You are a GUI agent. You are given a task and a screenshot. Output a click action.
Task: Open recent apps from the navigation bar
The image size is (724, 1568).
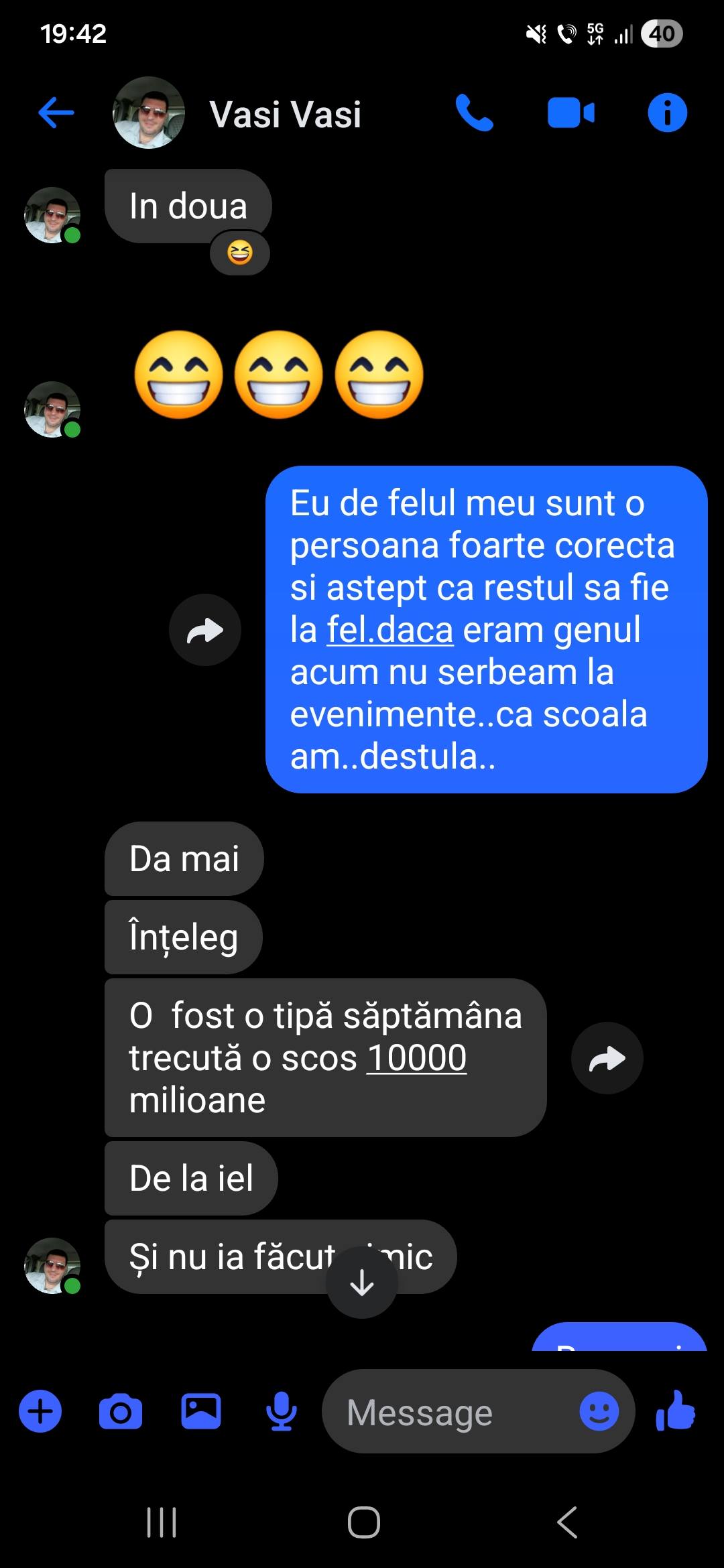pyautogui.click(x=162, y=1522)
